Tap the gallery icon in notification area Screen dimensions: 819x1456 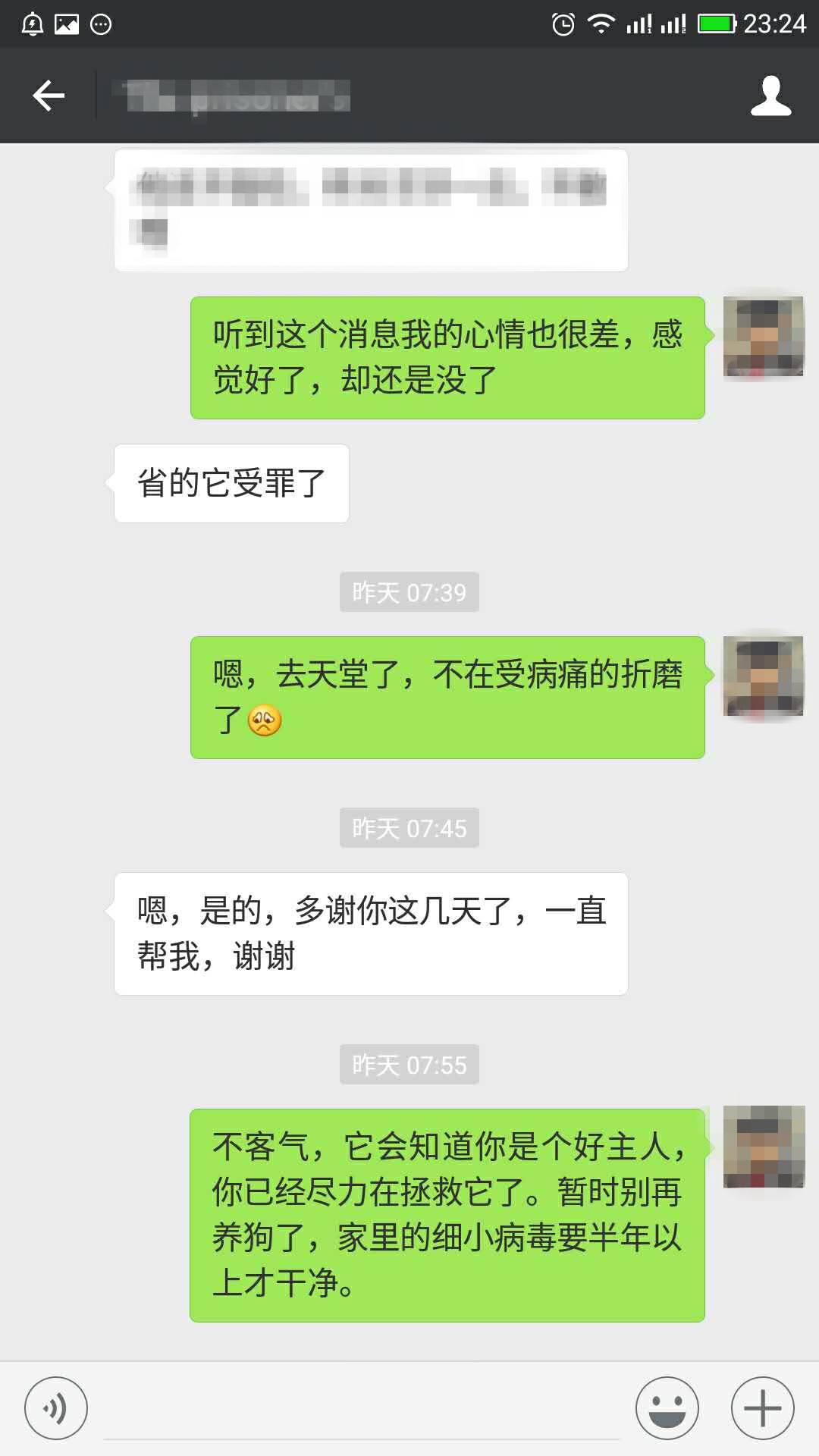pyautogui.click(x=68, y=23)
